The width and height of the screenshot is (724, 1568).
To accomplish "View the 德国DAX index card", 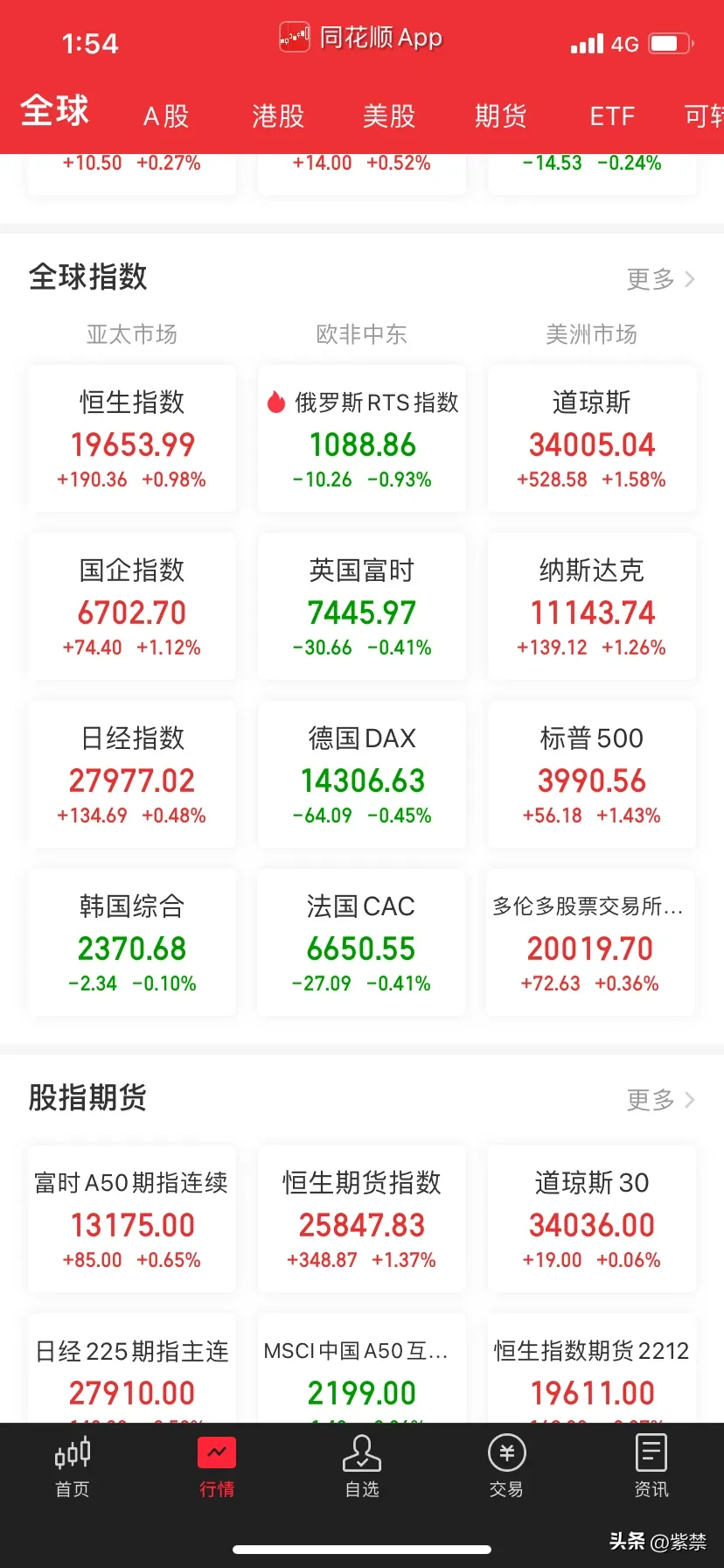I will coord(362,774).
